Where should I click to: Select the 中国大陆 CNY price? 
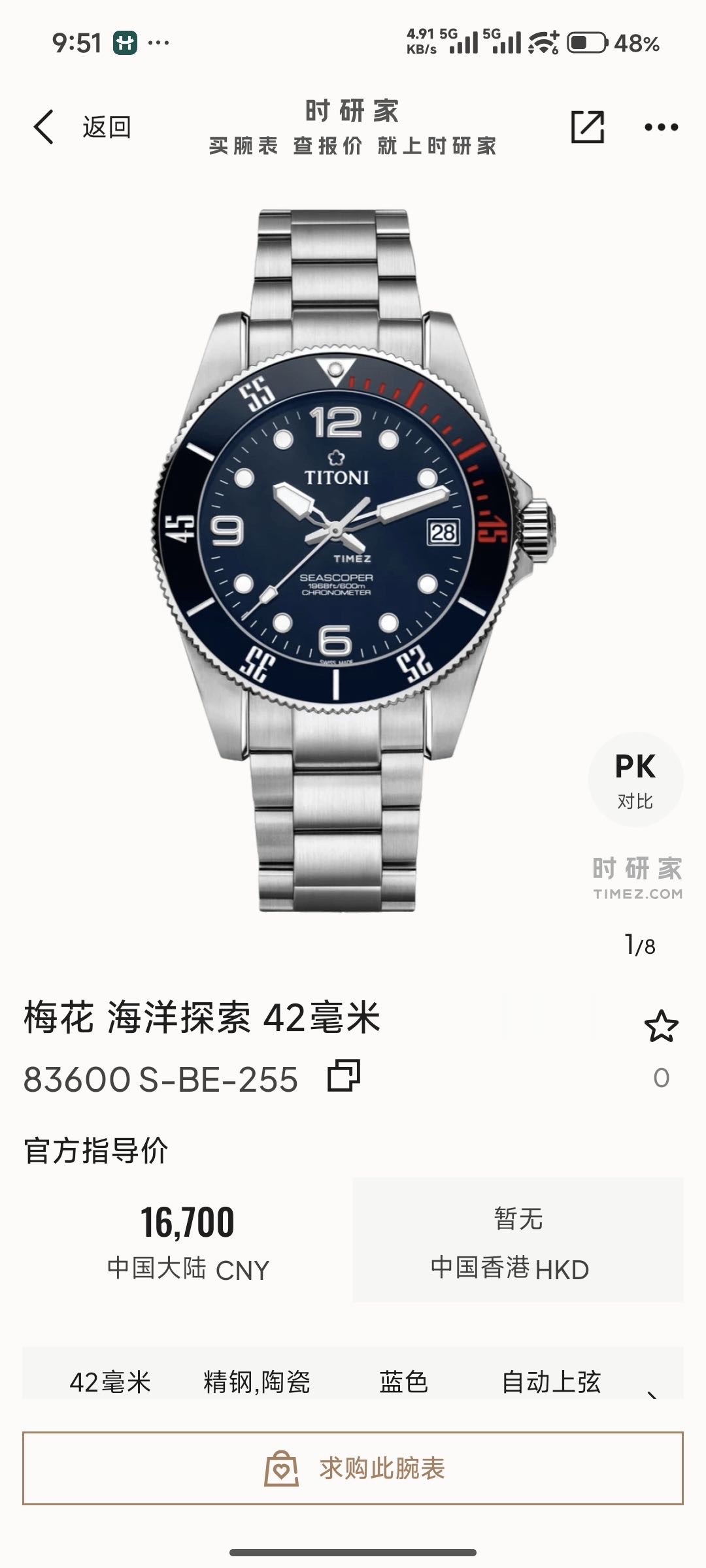coord(188,1240)
